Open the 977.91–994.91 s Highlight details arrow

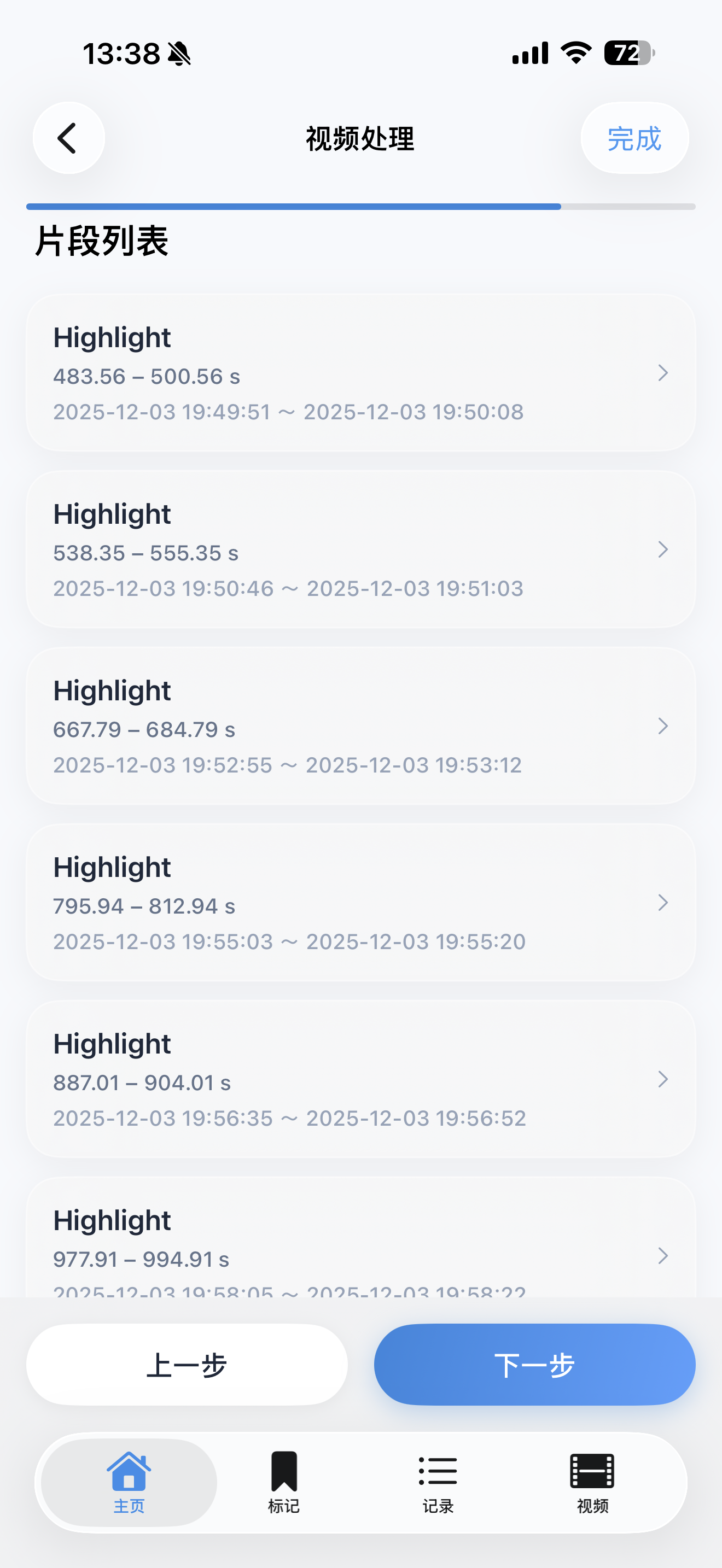pos(663,1256)
